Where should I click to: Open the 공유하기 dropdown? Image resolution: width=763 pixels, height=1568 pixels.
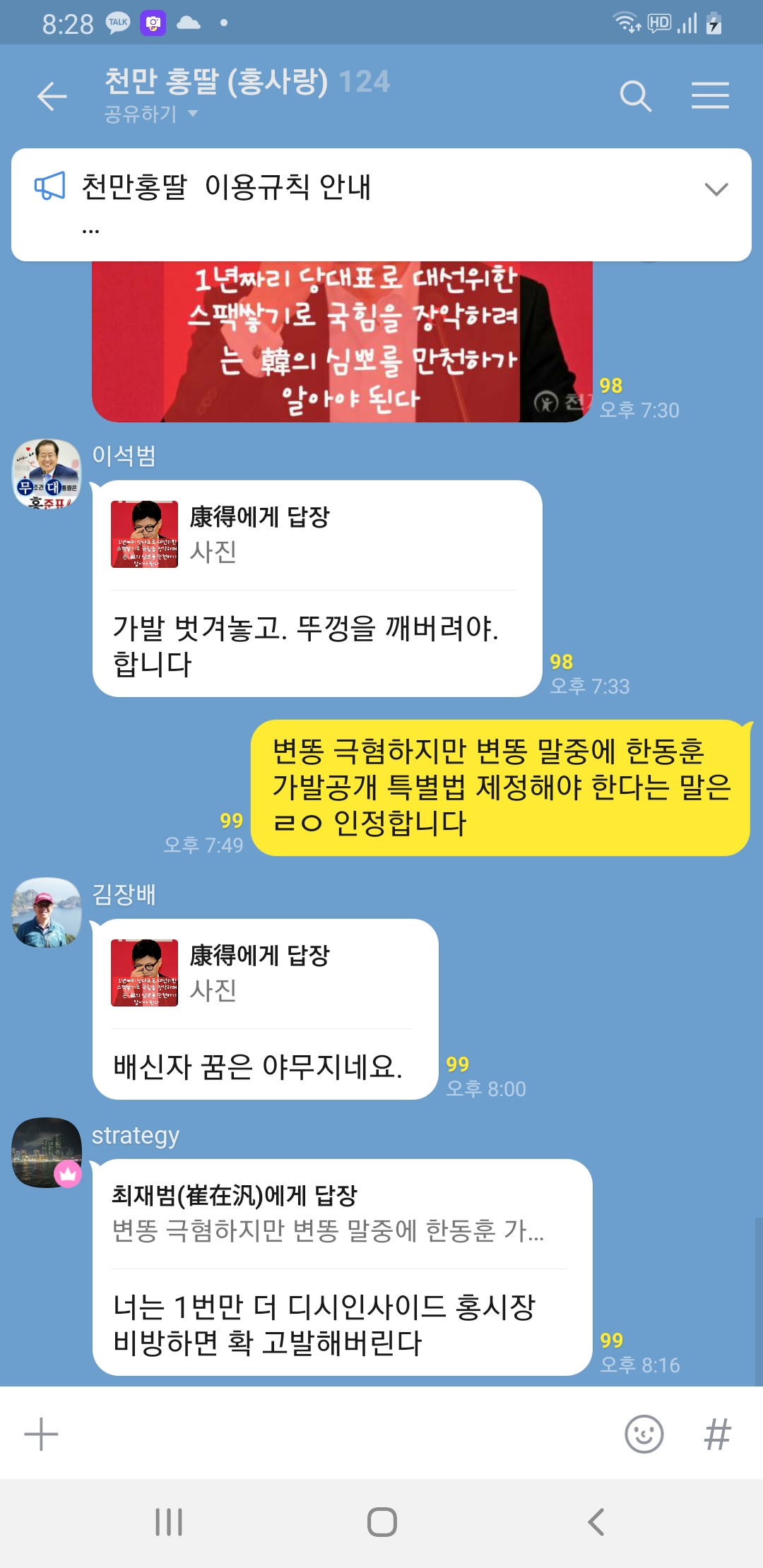coord(151,114)
